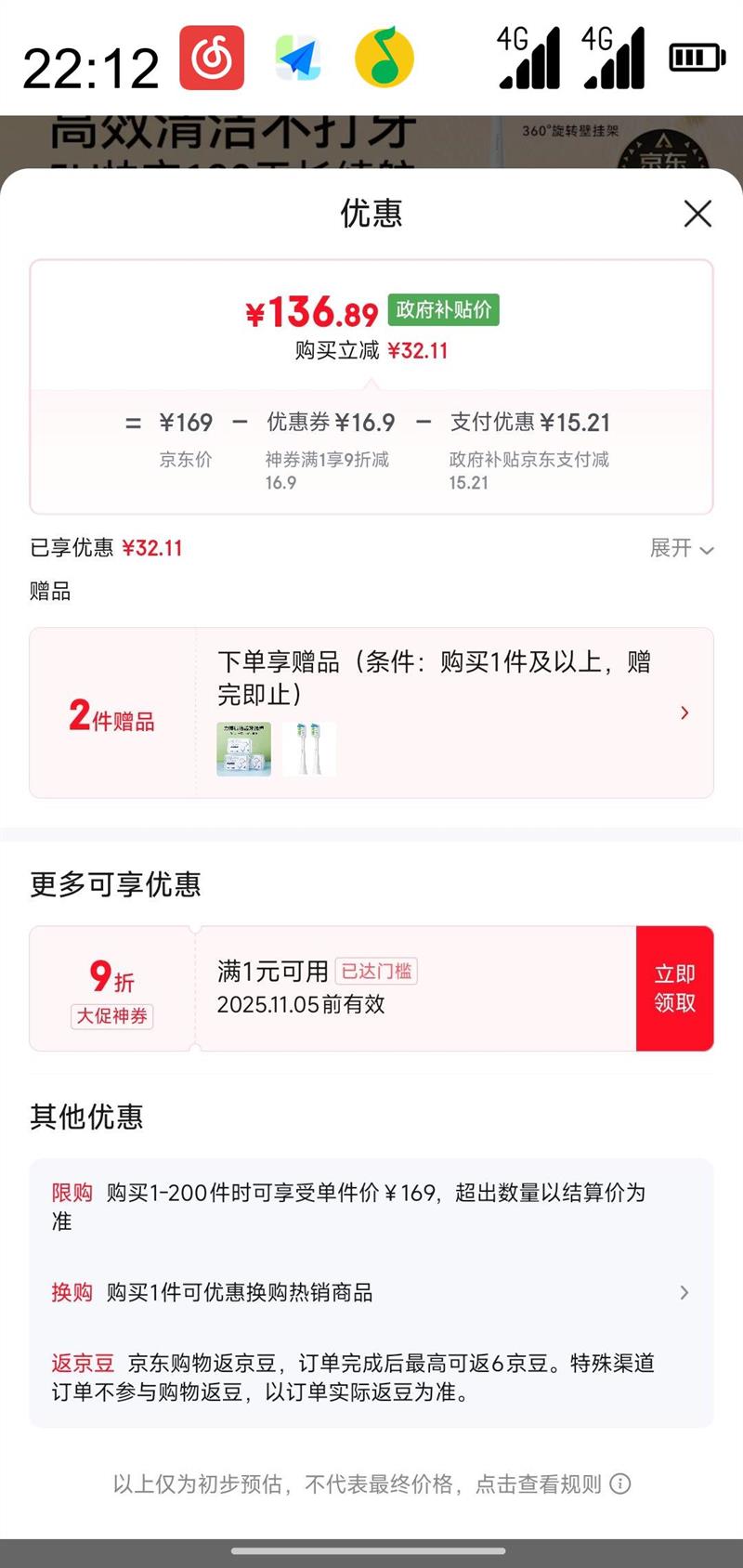This screenshot has height=1568, width=743.
Task: Tap the 立即领取 claim coupon button
Action: pyautogui.click(x=674, y=987)
